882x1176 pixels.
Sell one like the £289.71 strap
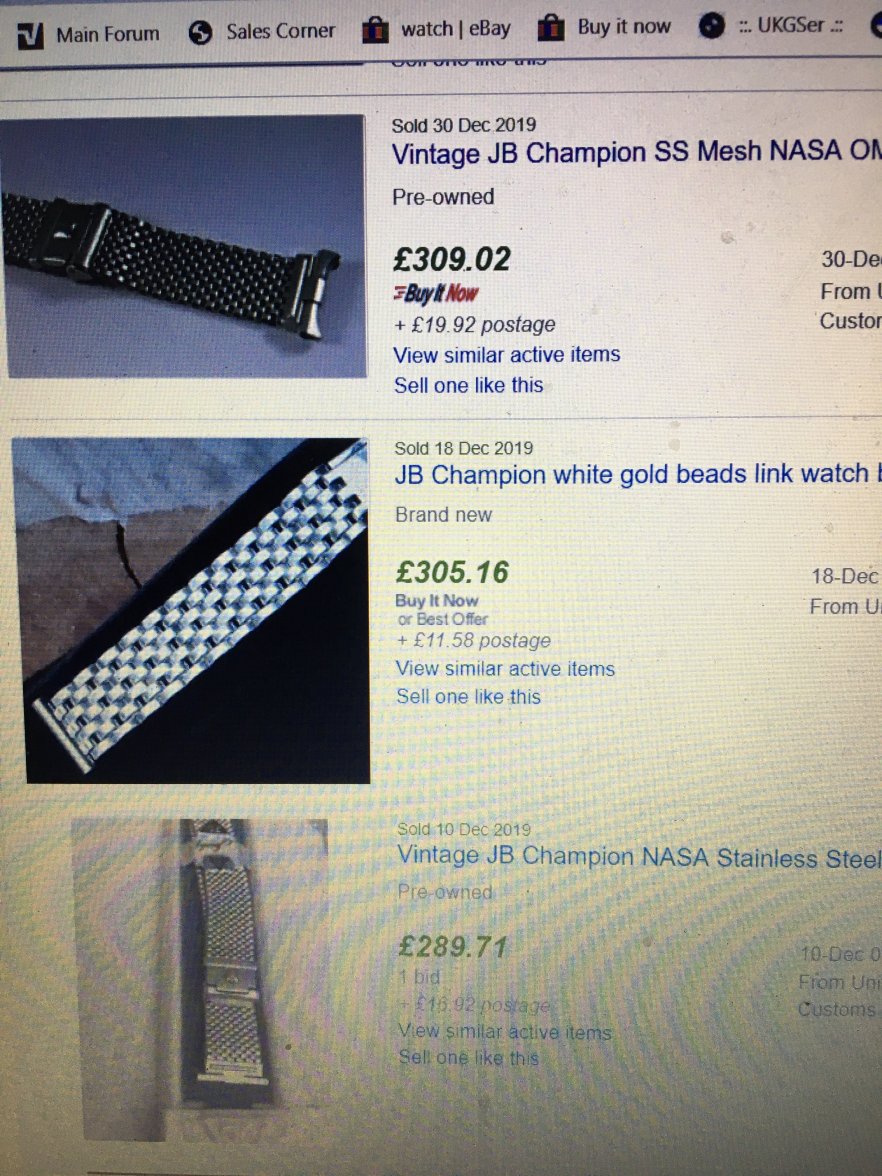tap(468, 1058)
